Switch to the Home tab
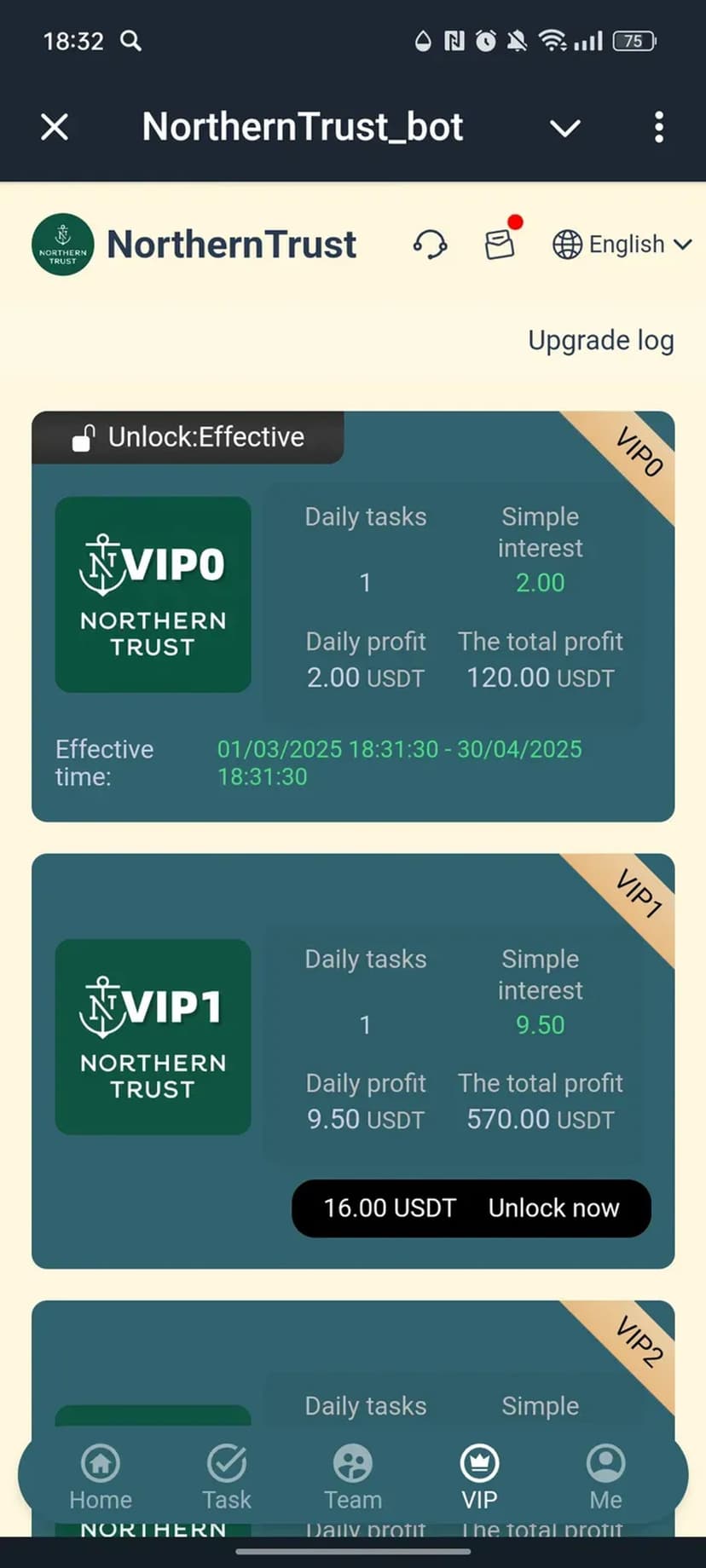The height and width of the screenshot is (1568, 706). (101, 1478)
